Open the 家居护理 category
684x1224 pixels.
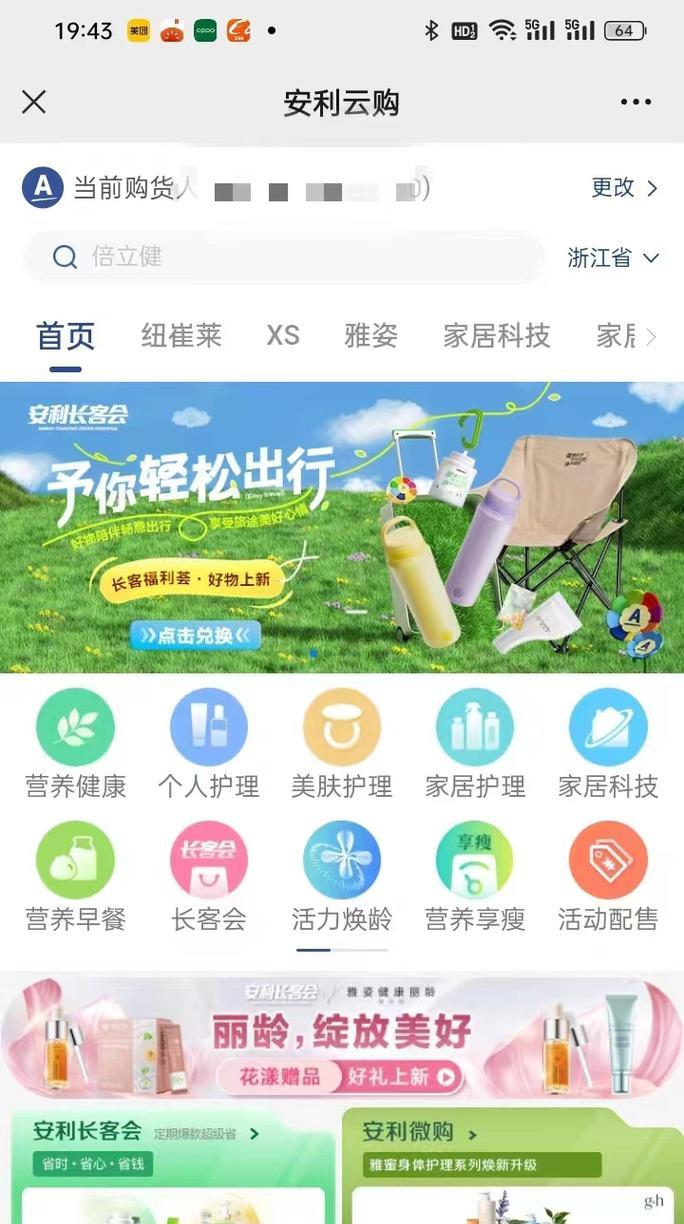click(x=475, y=744)
